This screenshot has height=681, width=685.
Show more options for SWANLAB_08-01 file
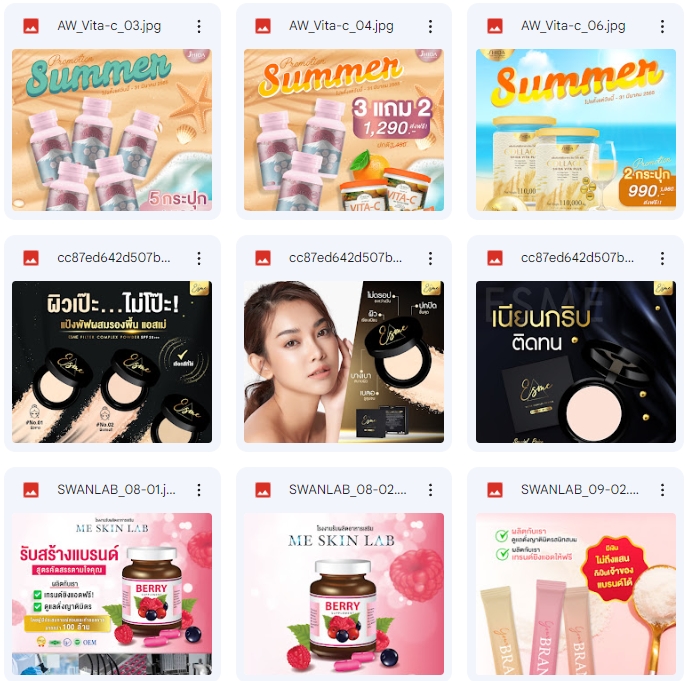[199, 490]
